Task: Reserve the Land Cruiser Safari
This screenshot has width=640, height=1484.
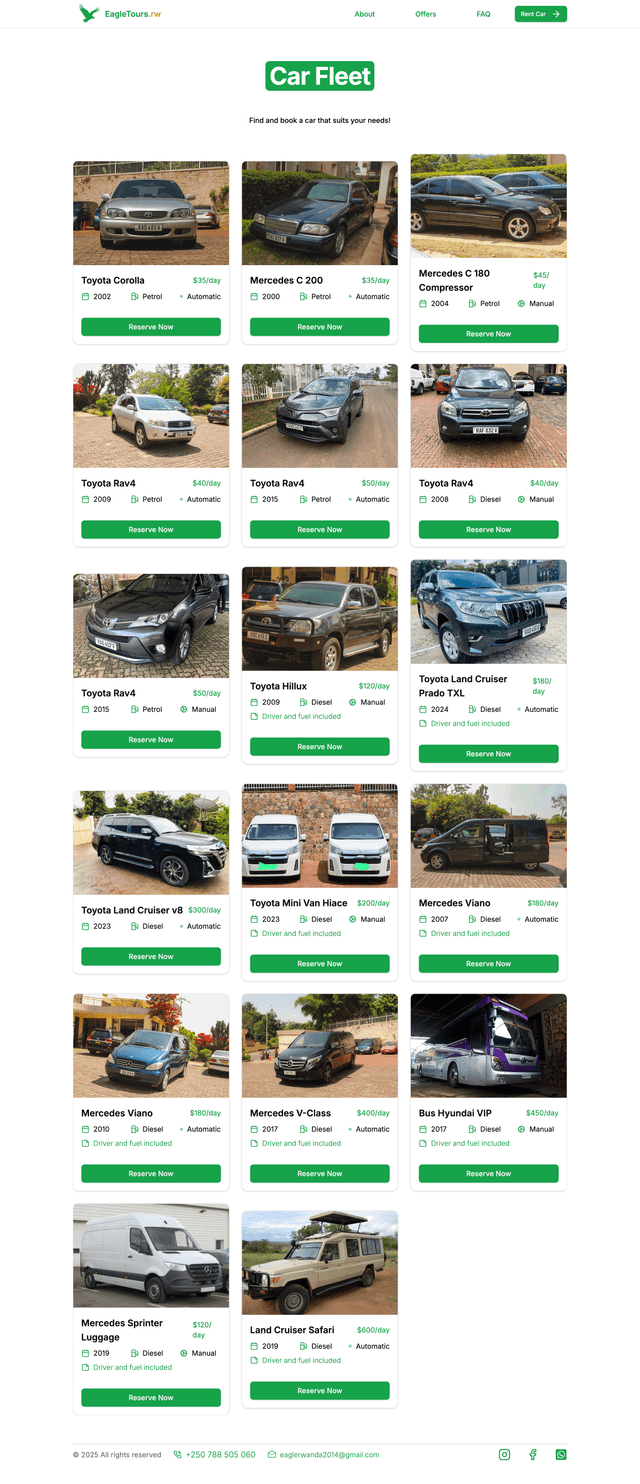Action: tap(319, 1391)
